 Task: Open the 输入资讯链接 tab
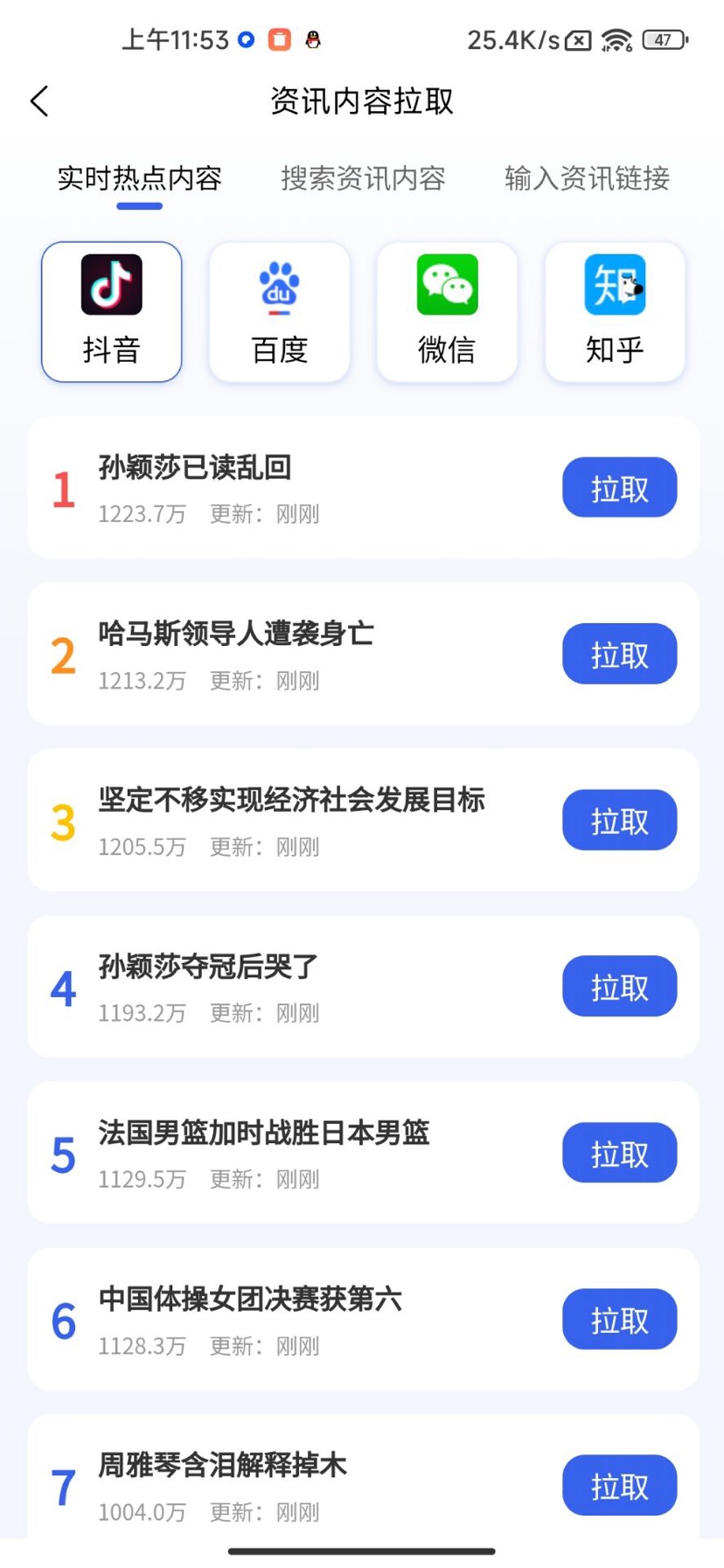(587, 178)
